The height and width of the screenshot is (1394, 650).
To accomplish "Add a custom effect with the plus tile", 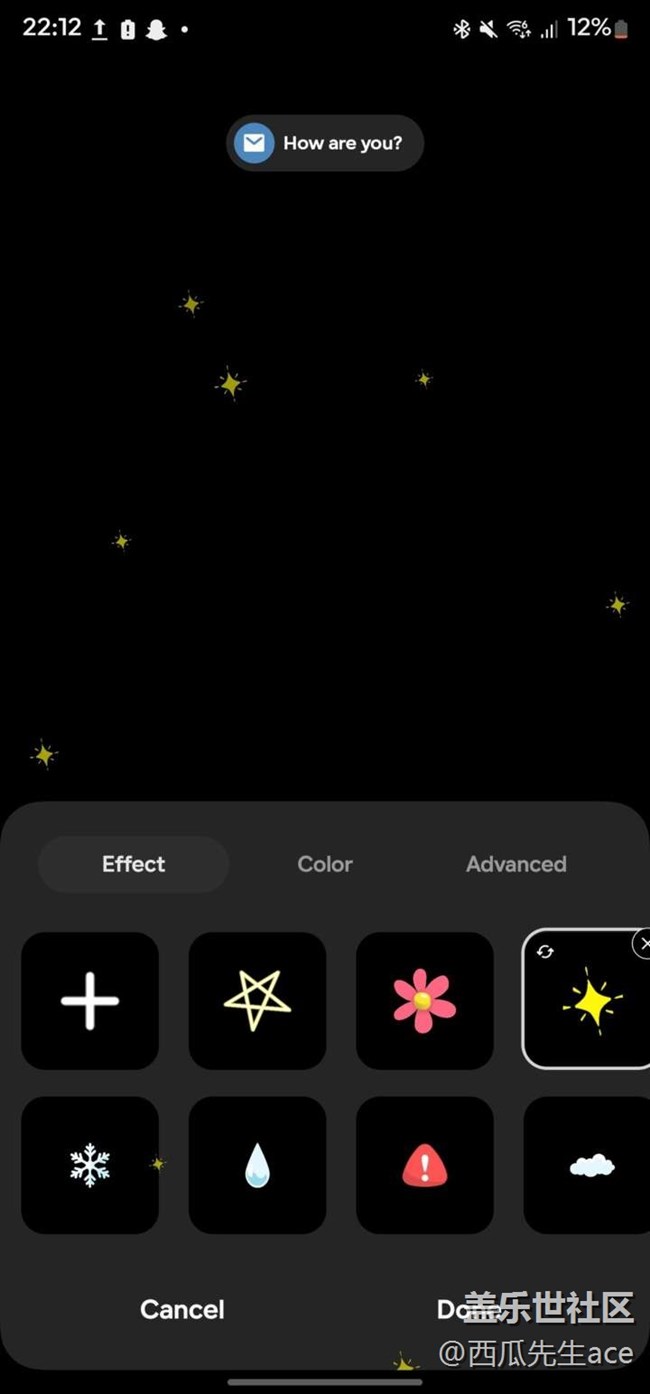I will (x=90, y=1000).
